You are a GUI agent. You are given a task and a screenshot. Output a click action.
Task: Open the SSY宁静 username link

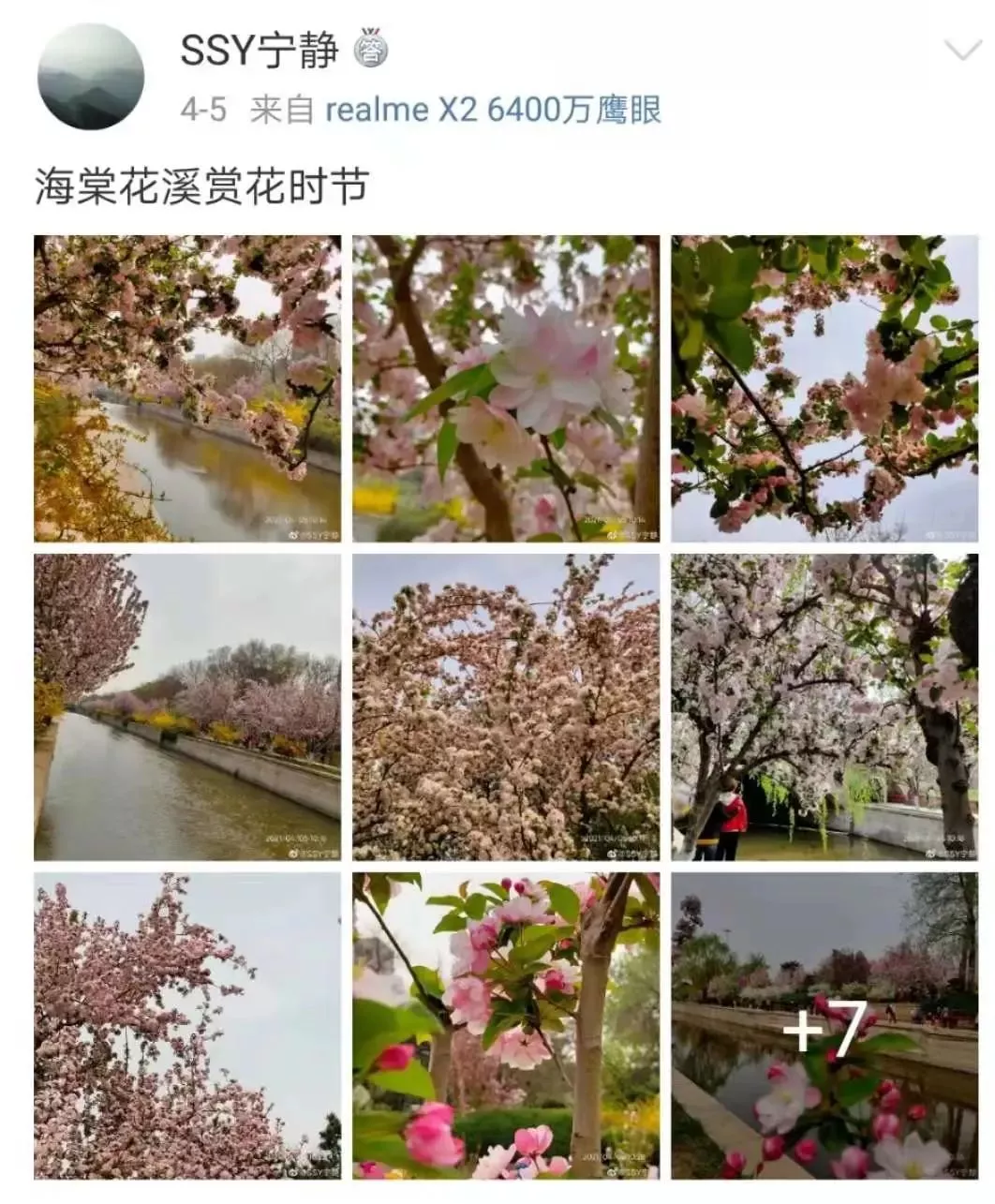(259, 50)
